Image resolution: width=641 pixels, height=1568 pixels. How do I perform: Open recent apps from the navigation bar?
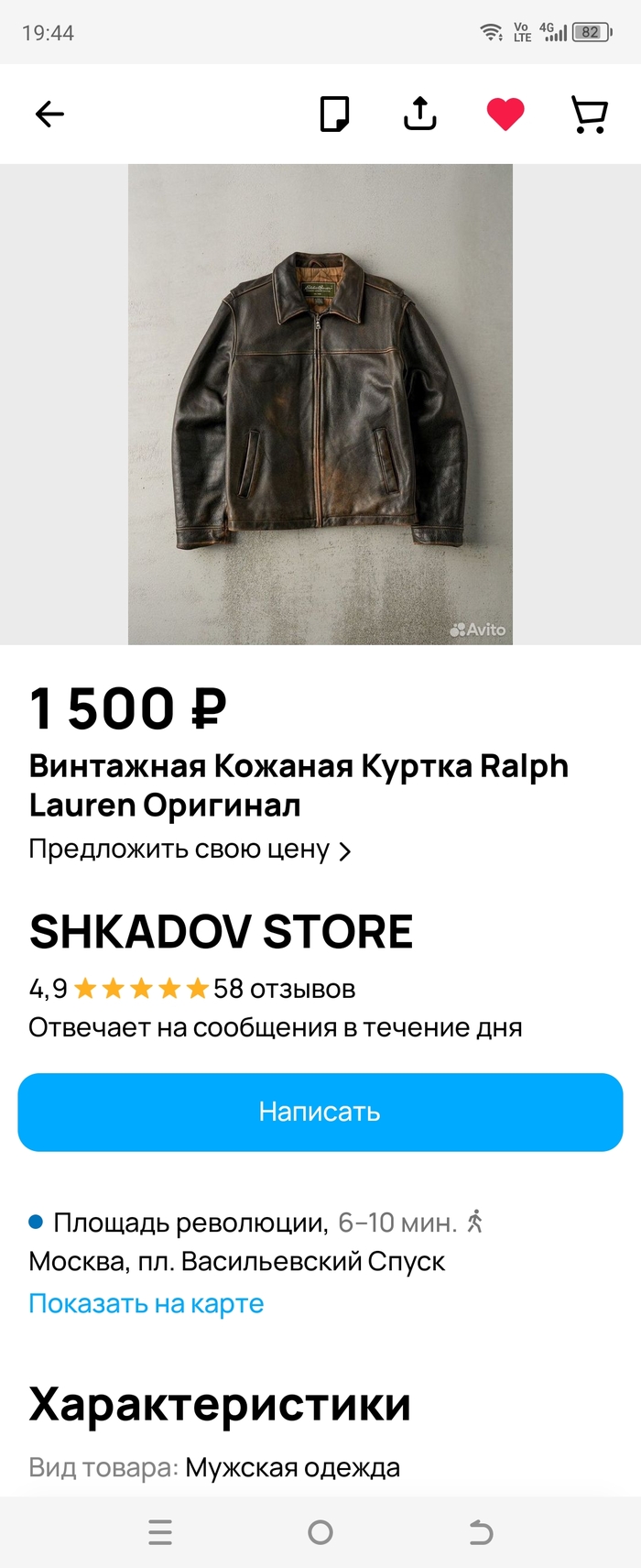(x=160, y=1532)
